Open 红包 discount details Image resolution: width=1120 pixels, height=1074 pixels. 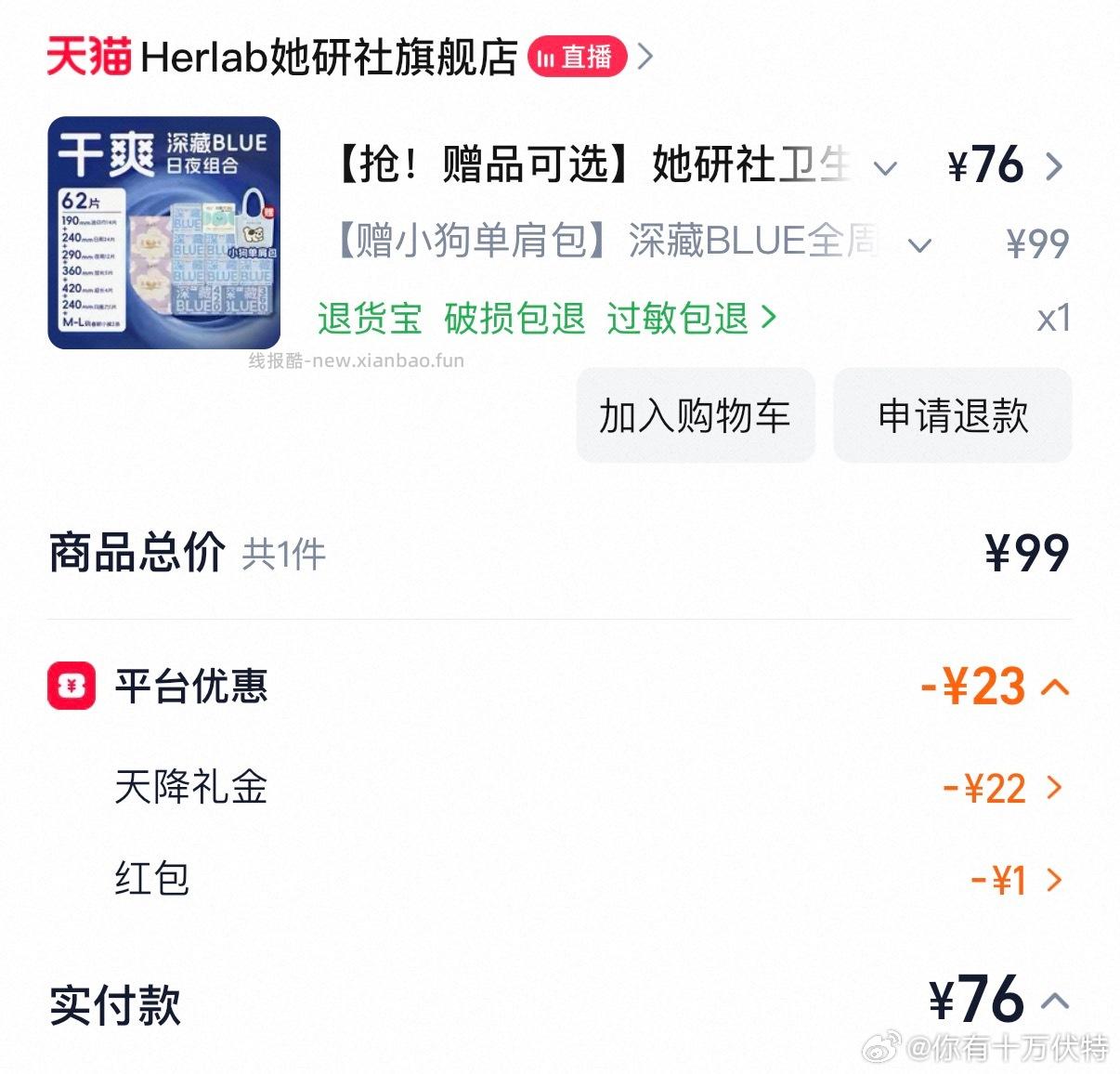click(1053, 879)
